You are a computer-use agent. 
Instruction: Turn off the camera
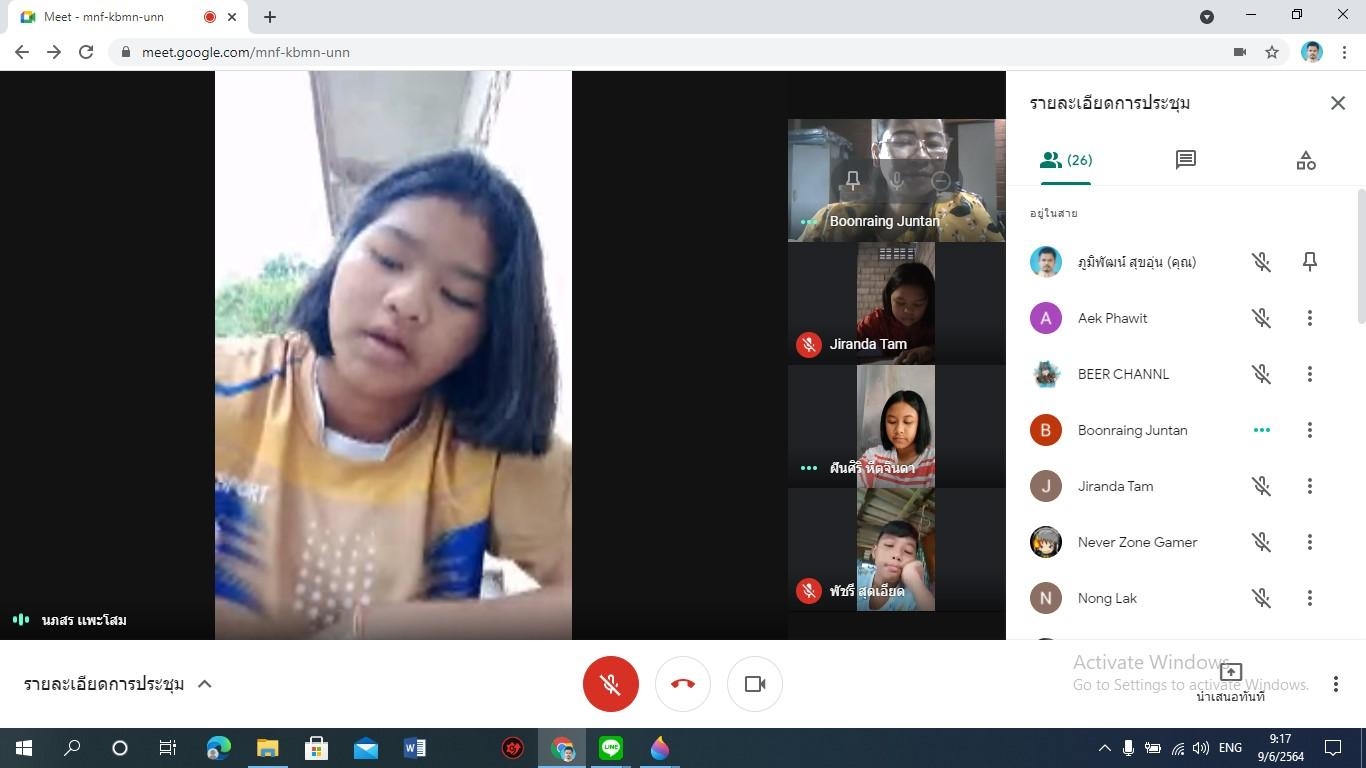[755, 684]
